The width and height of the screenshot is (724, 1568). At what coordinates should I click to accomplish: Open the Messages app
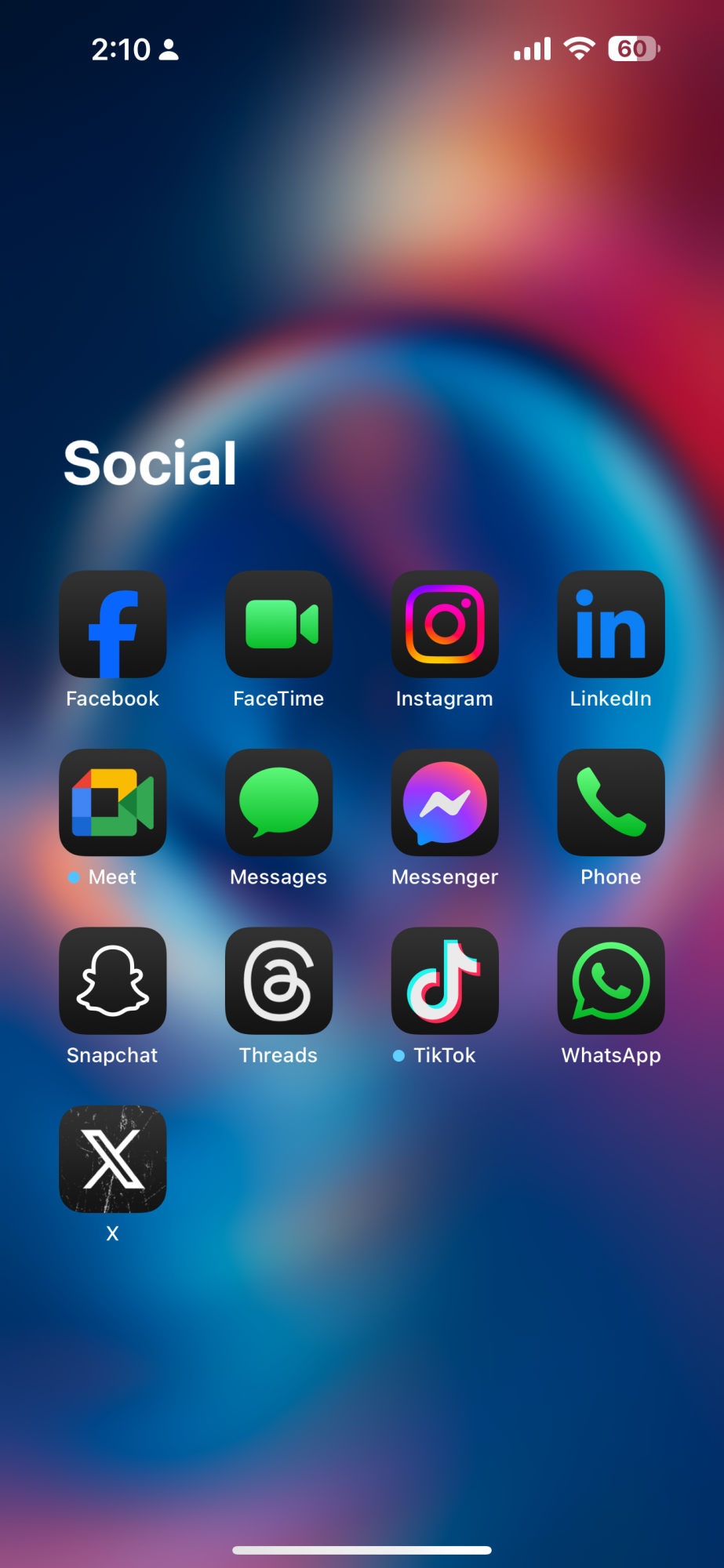(278, 802)
